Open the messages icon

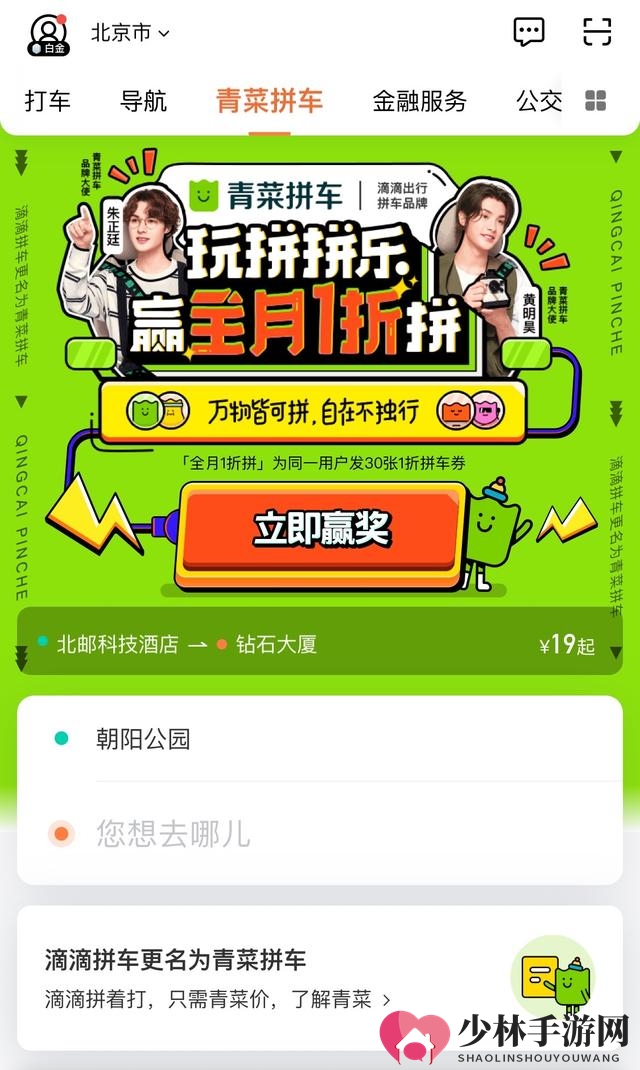[x=529, y=32]
